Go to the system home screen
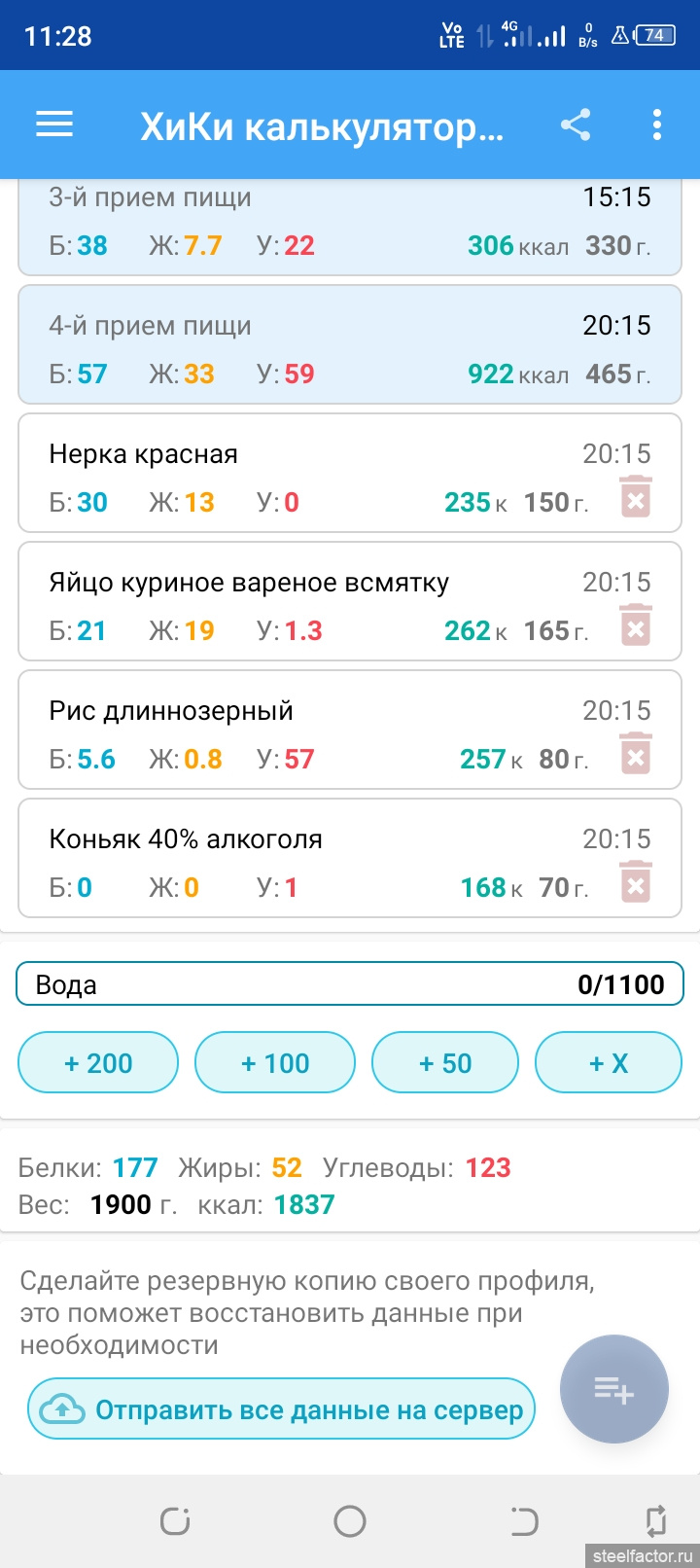Viewport: 700px width, 1568px height. point(350,1520)
